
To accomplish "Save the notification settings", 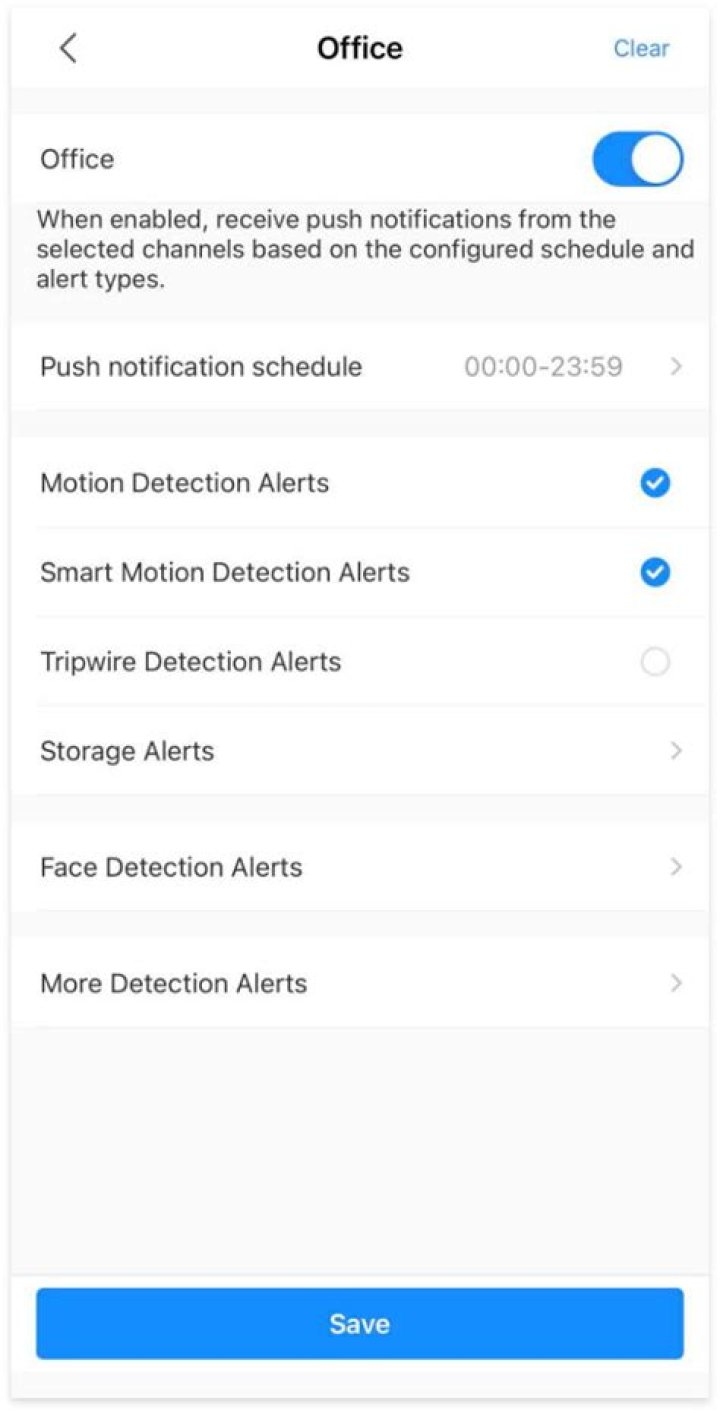I will coord(360,1323).
